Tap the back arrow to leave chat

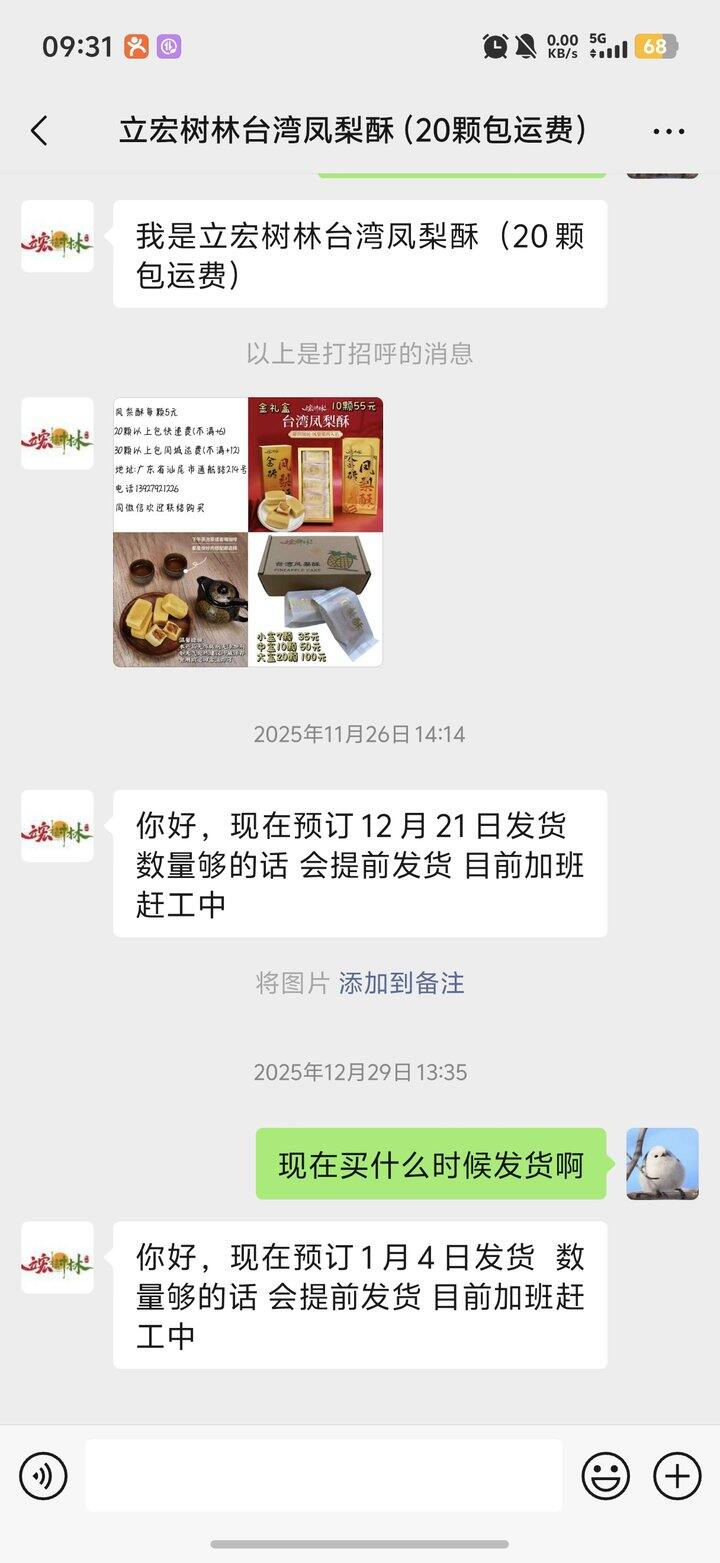pos(39,129)
